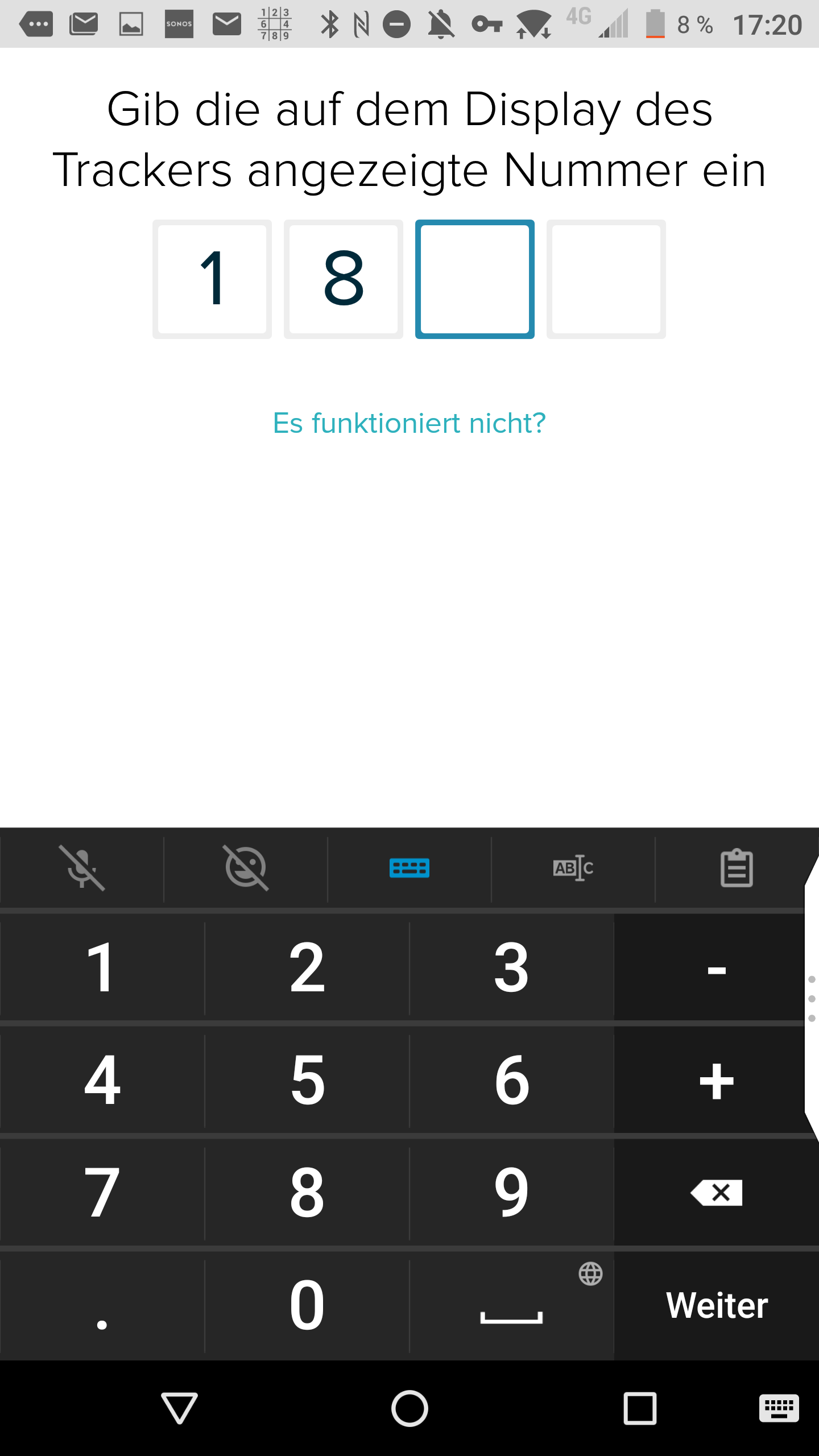The image size is (819, 1456).
Task: Select the fourth digit input box
Action: click(606, 279)
